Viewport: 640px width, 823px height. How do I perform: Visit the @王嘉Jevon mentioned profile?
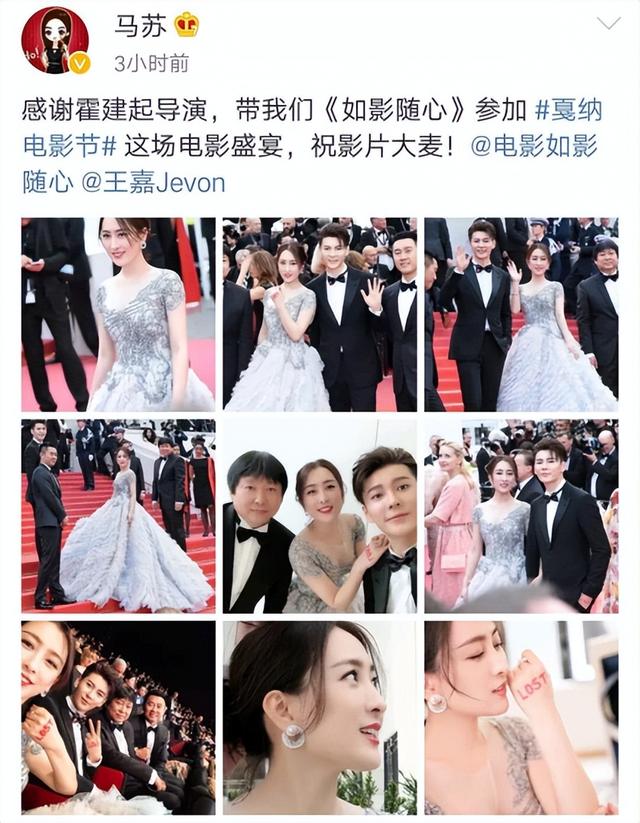point(153,183)
